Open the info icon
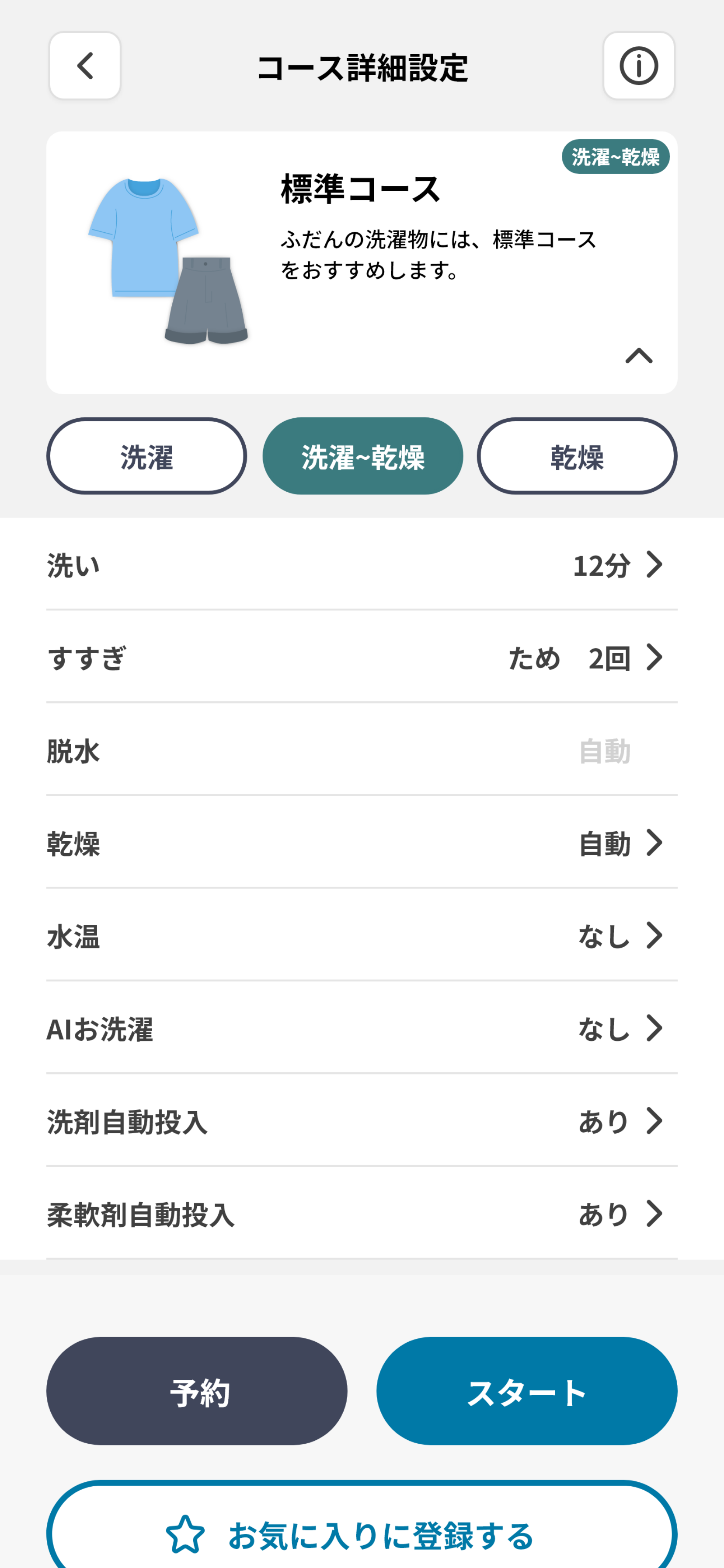 (x=638, y=66)
